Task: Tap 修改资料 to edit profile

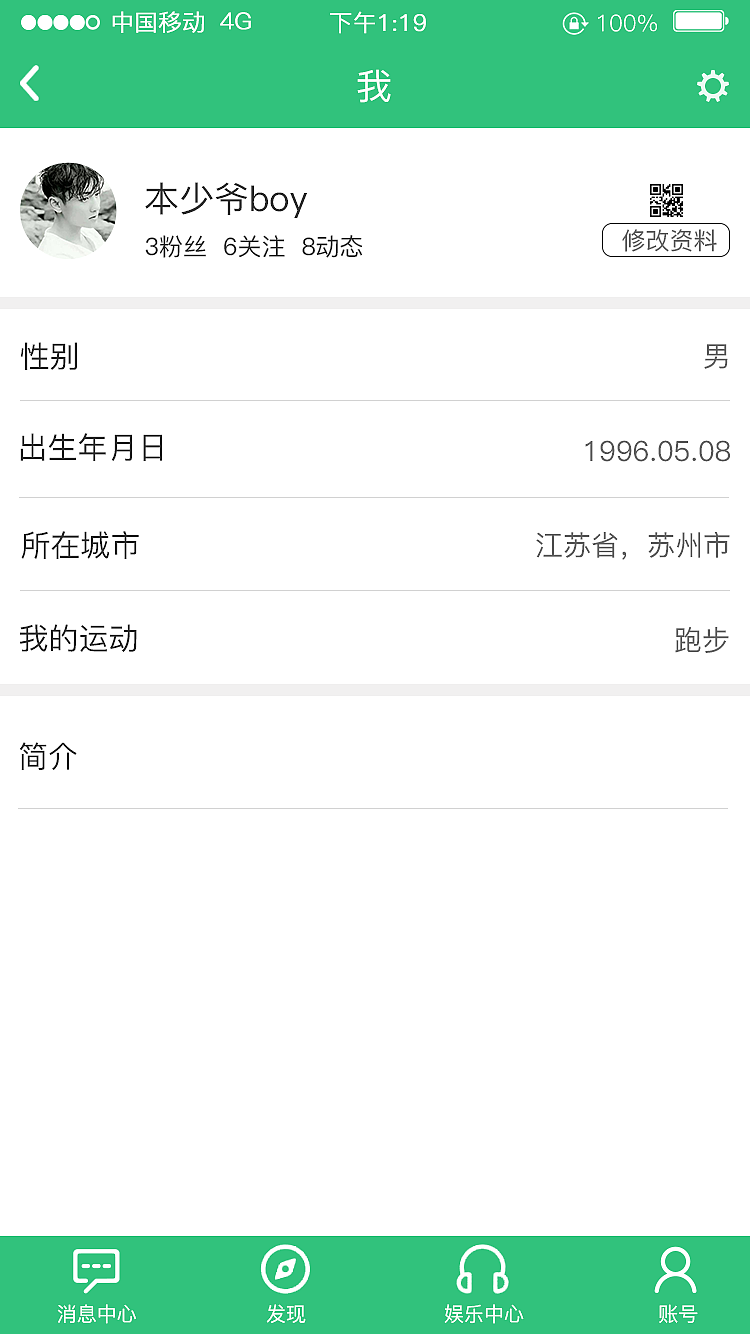Action: coord(665,240)
